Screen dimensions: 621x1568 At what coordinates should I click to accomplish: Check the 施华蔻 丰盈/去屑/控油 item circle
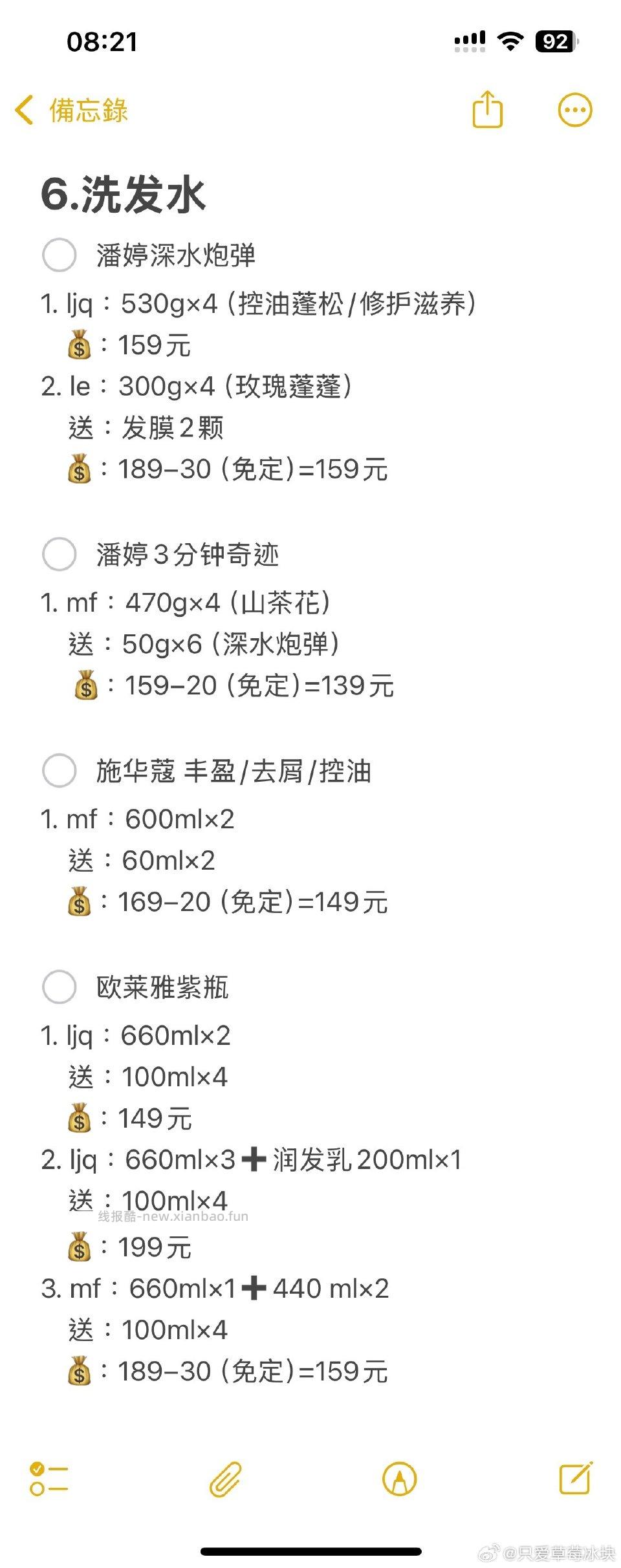[x=59, y=770]
